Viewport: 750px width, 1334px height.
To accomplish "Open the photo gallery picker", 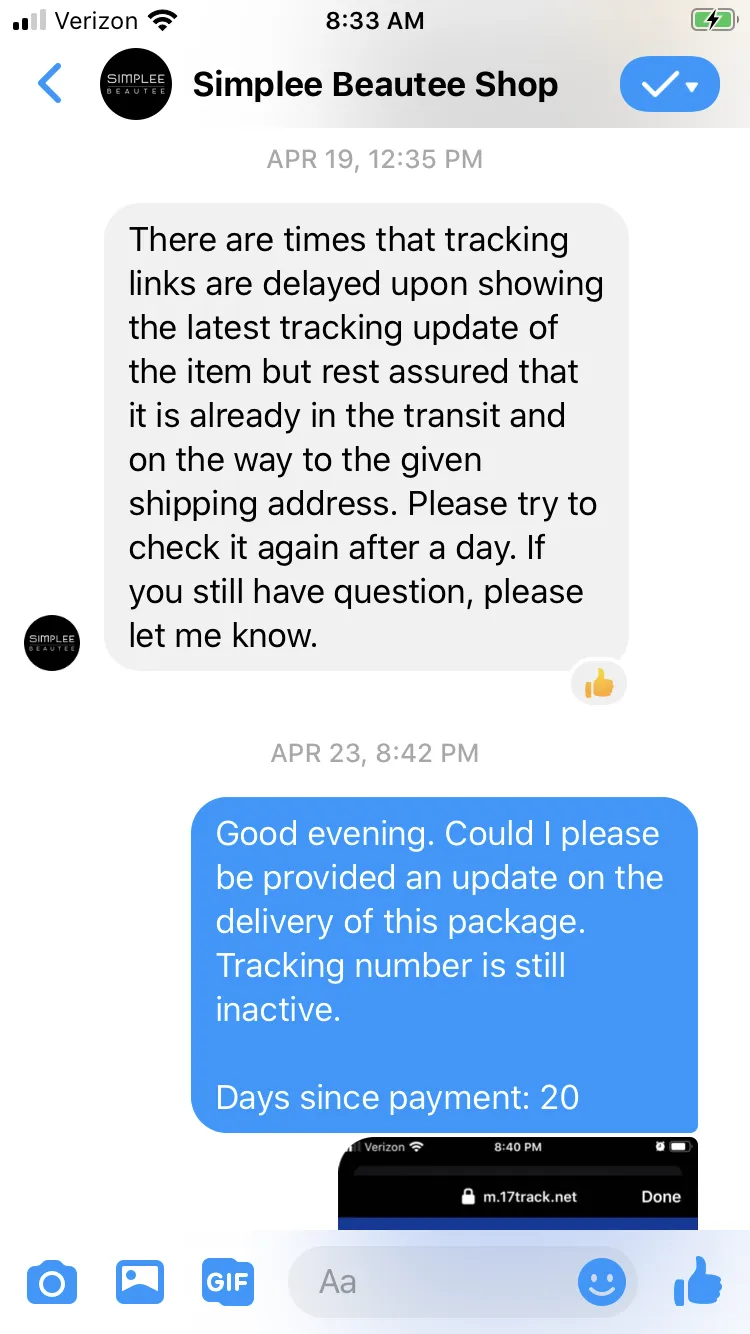I will pyautogui.click(x=140, y=1281).
